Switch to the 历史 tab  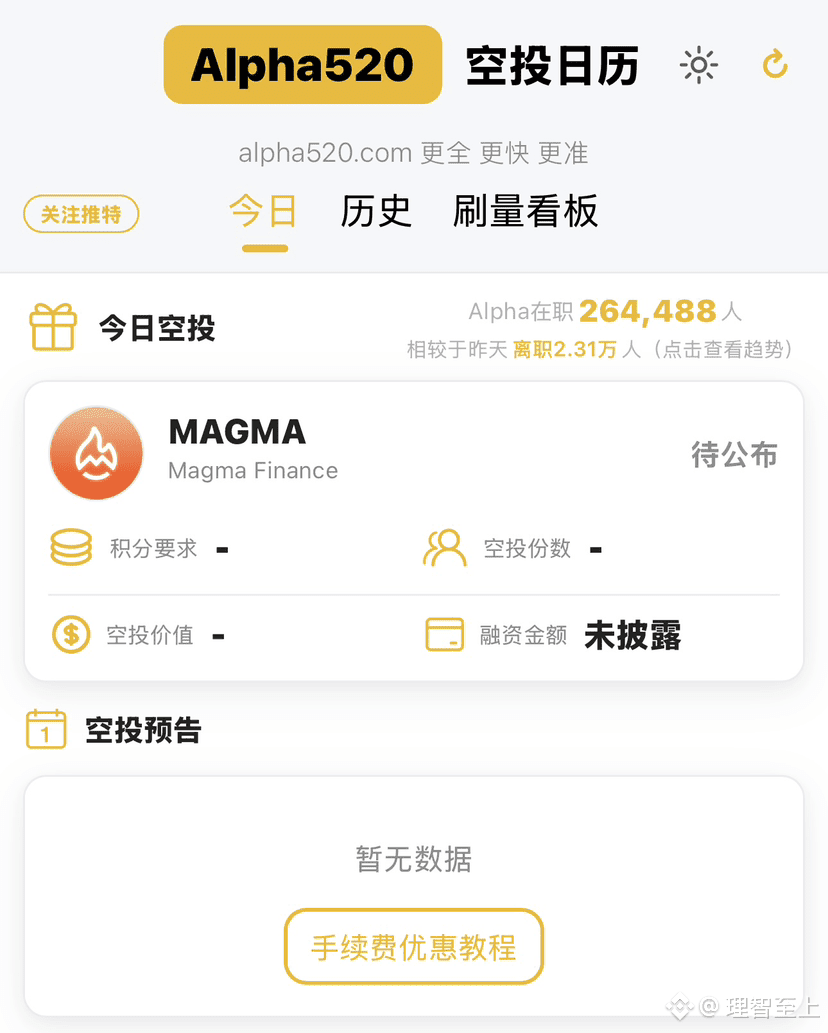click(x=376, y=212)
